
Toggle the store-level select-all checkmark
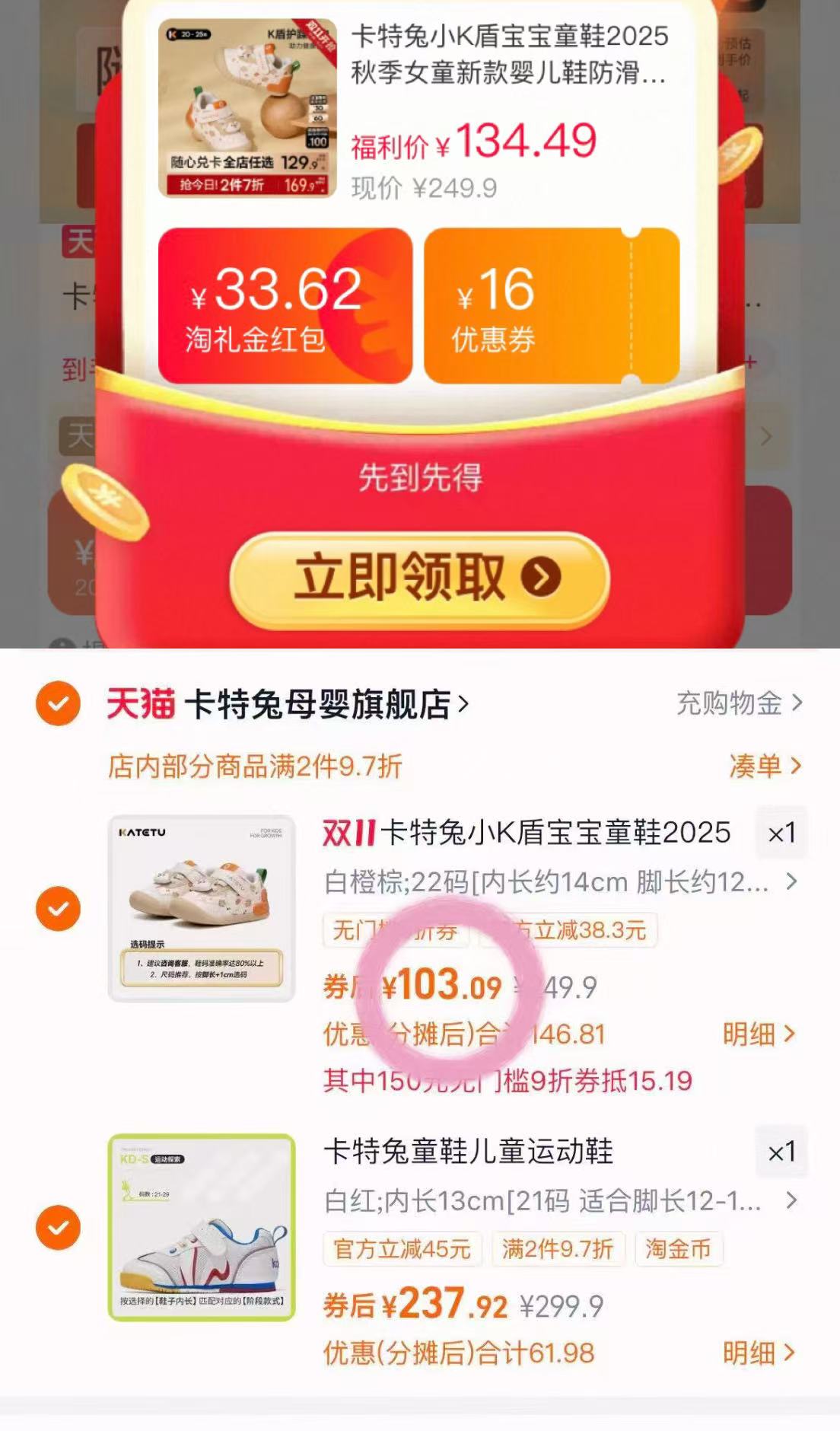(x=57, y=704)
